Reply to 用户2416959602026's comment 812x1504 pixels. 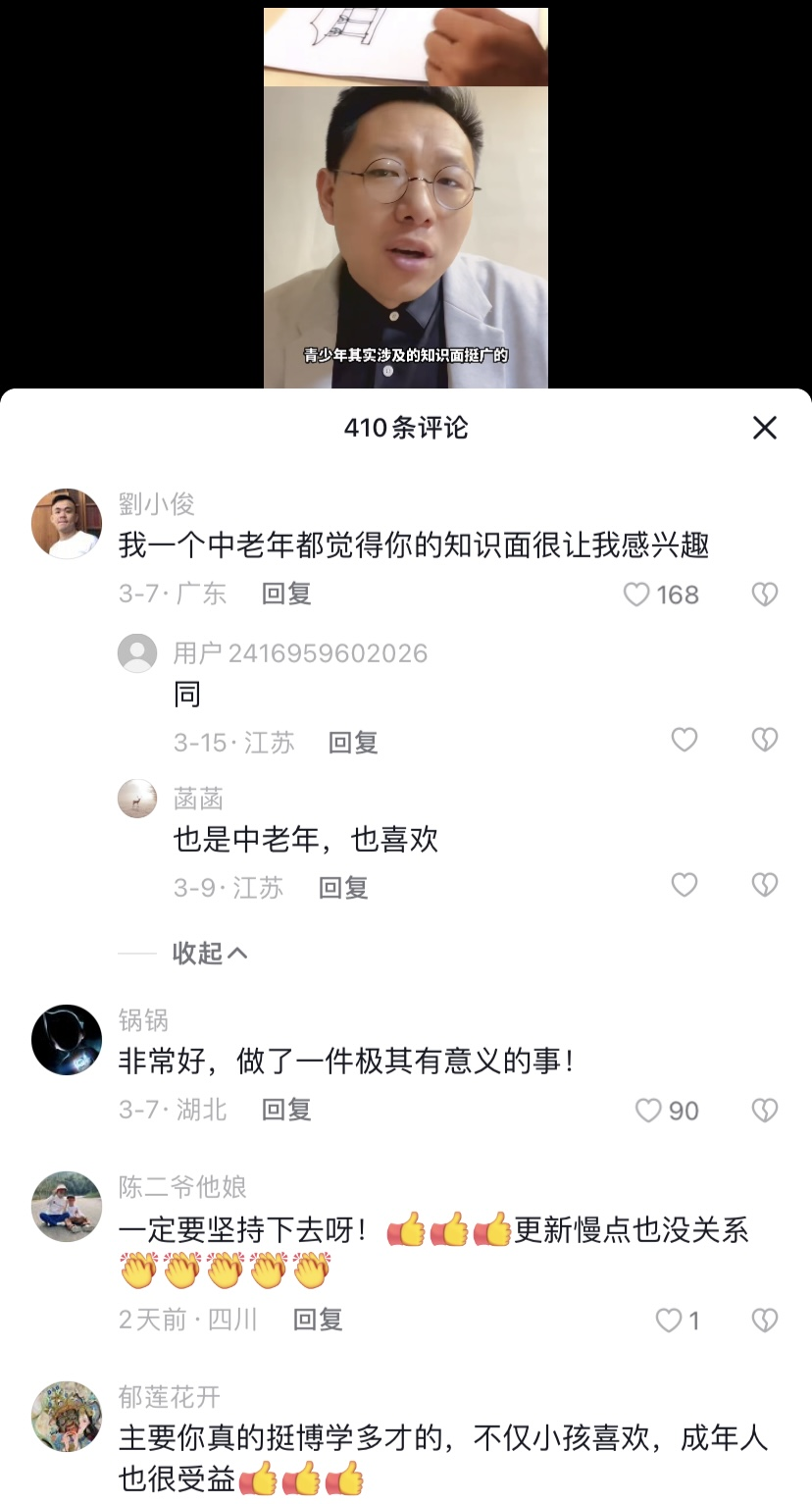point(353,743)
